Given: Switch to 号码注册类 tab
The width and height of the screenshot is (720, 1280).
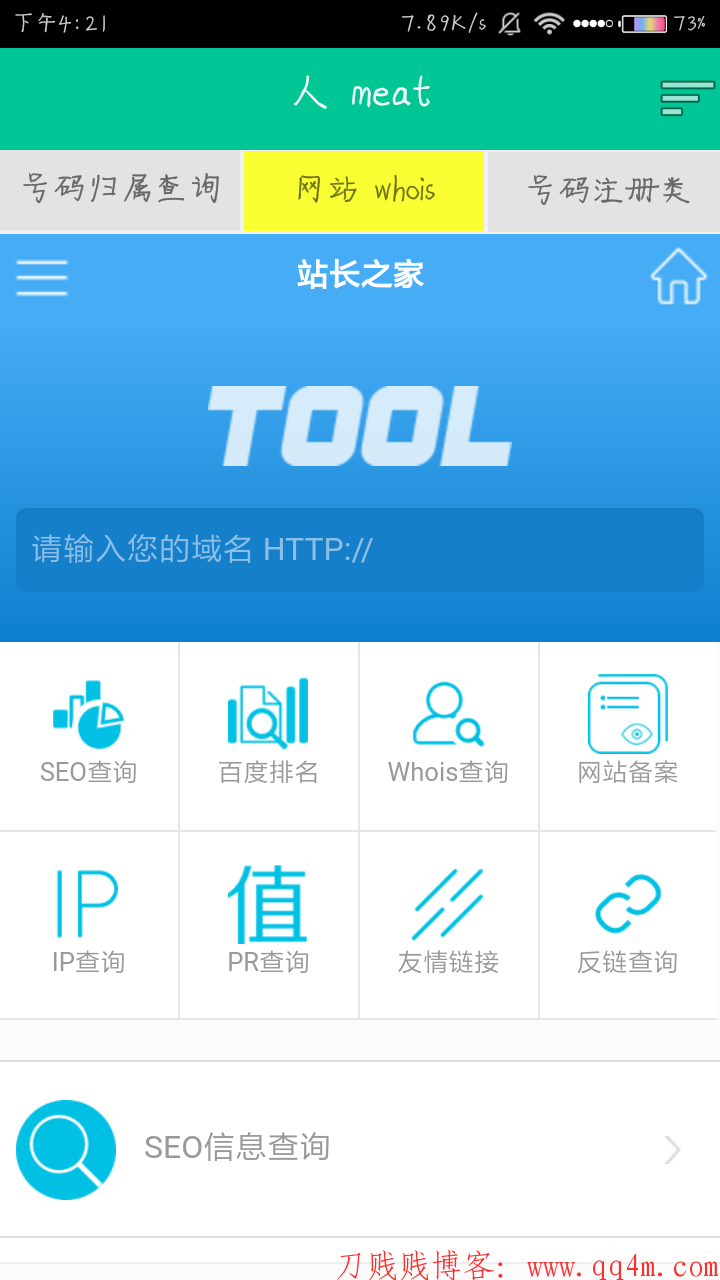Looking at the screenshot, I should pos(605,190).
